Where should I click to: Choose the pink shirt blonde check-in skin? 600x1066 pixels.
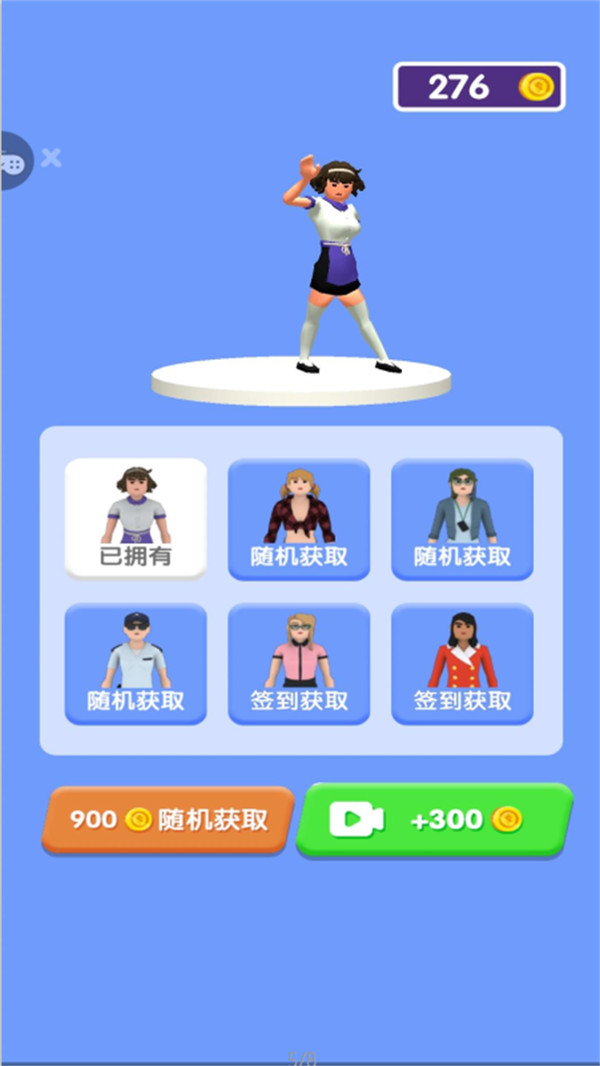coord(299,663)
